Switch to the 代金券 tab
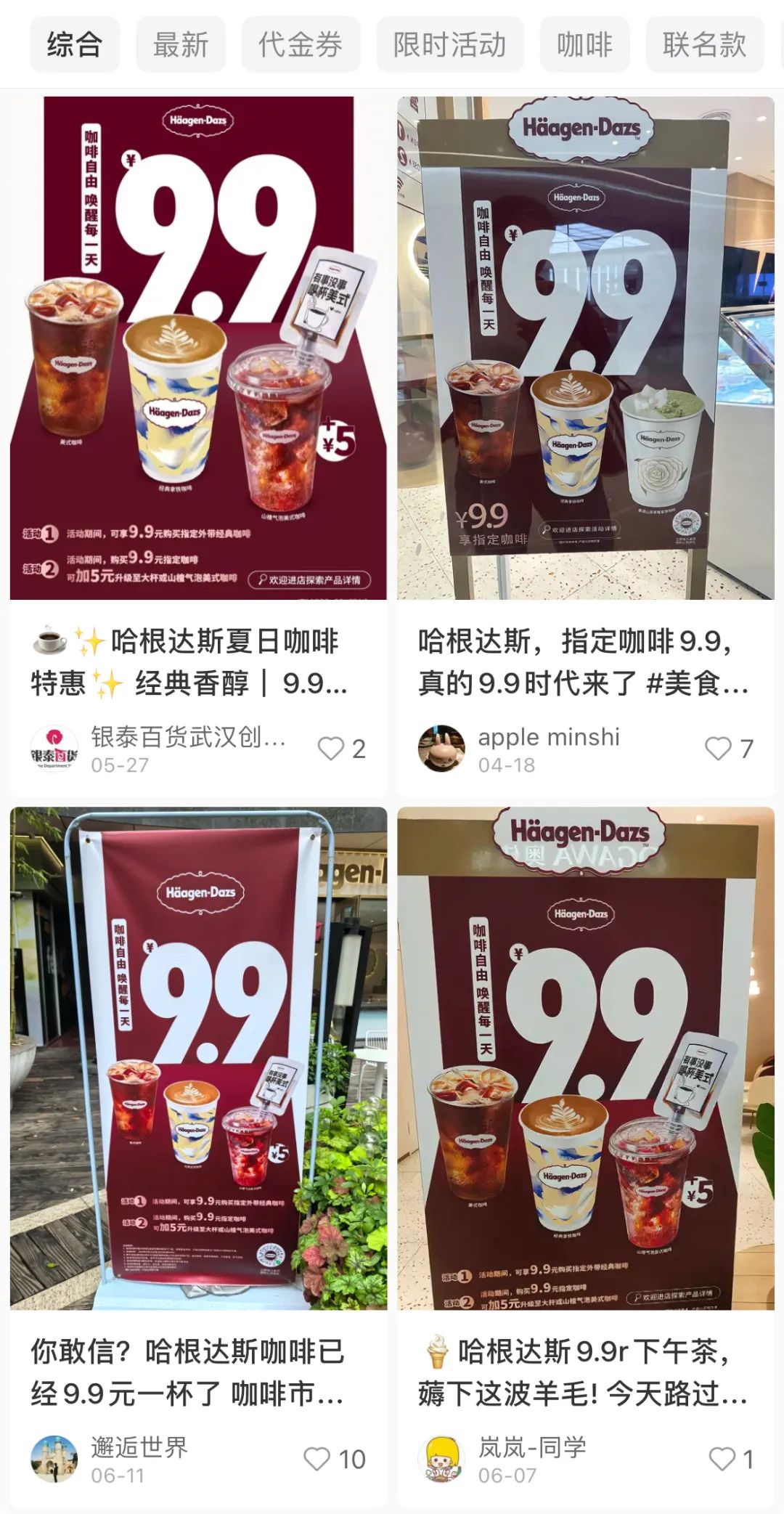 point(301,45)
